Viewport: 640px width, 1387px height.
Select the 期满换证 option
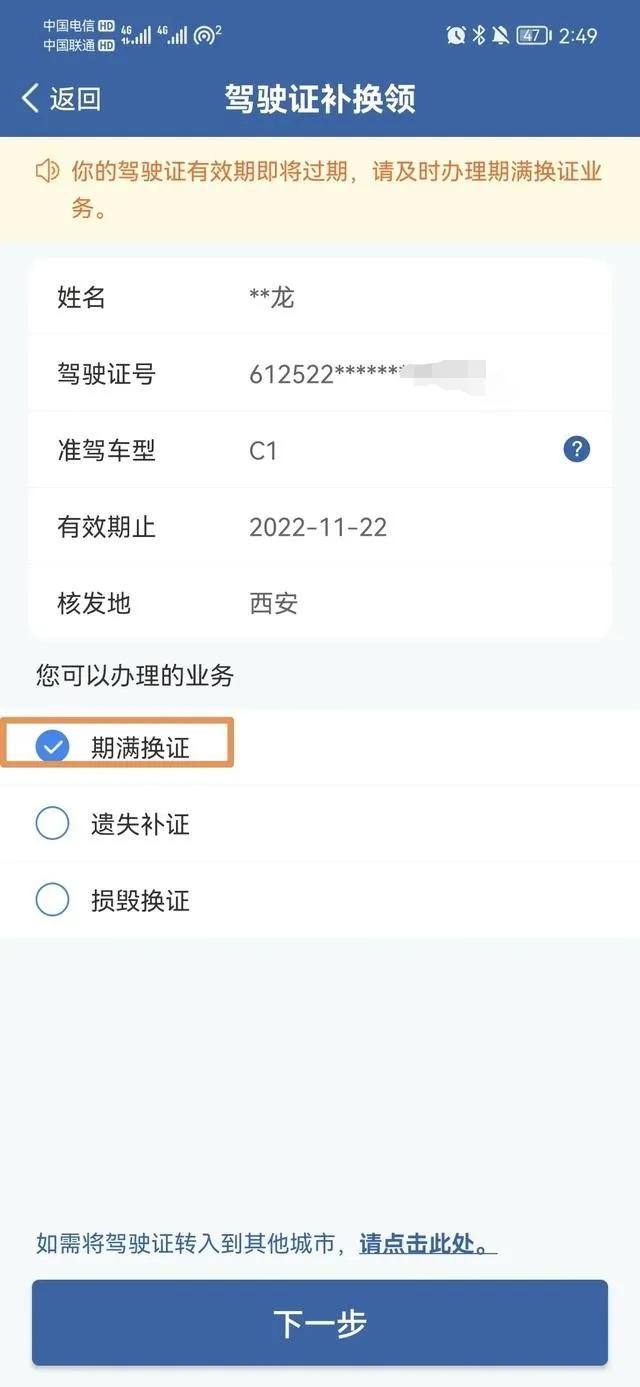53,746
